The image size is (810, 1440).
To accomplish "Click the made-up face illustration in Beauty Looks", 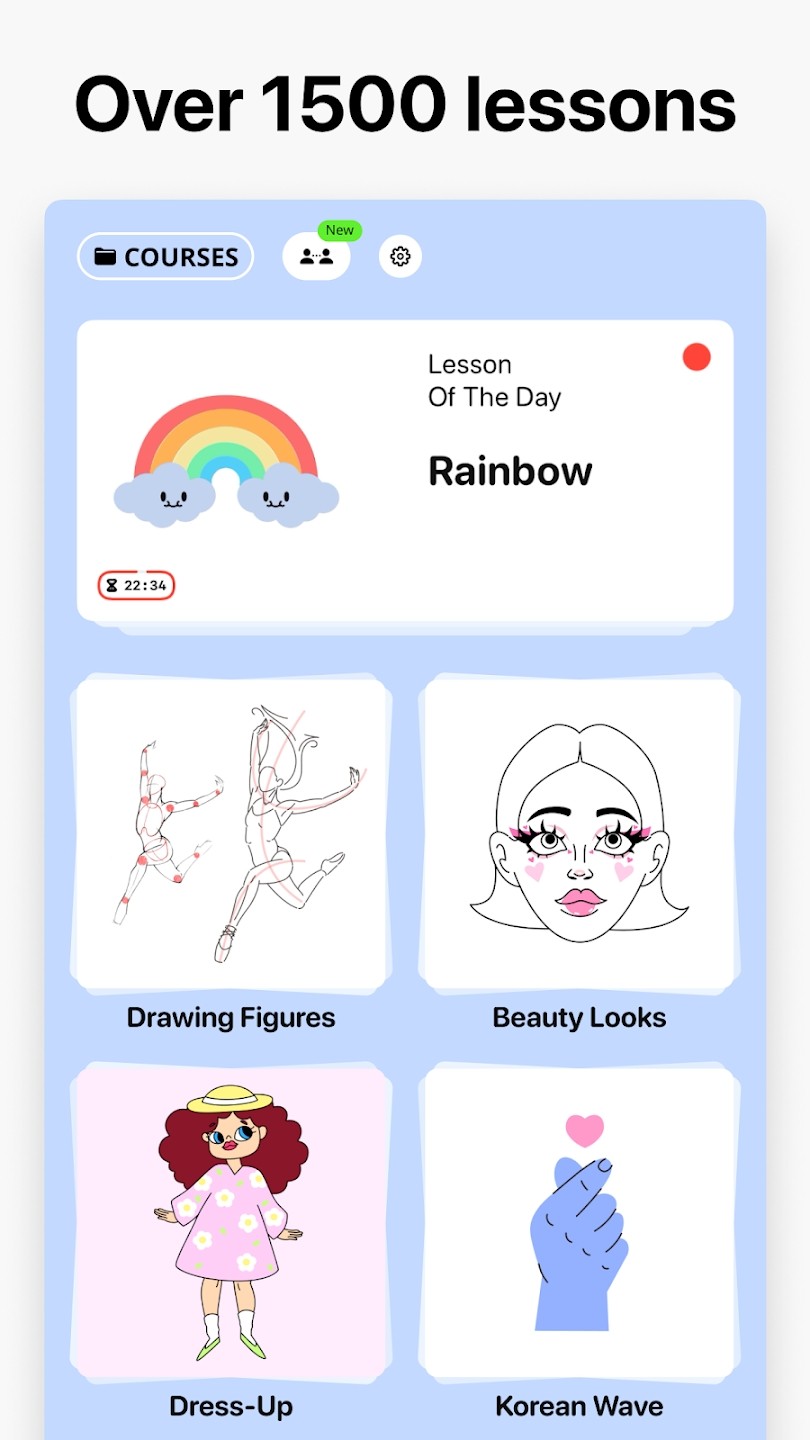I will pos(579,830).
